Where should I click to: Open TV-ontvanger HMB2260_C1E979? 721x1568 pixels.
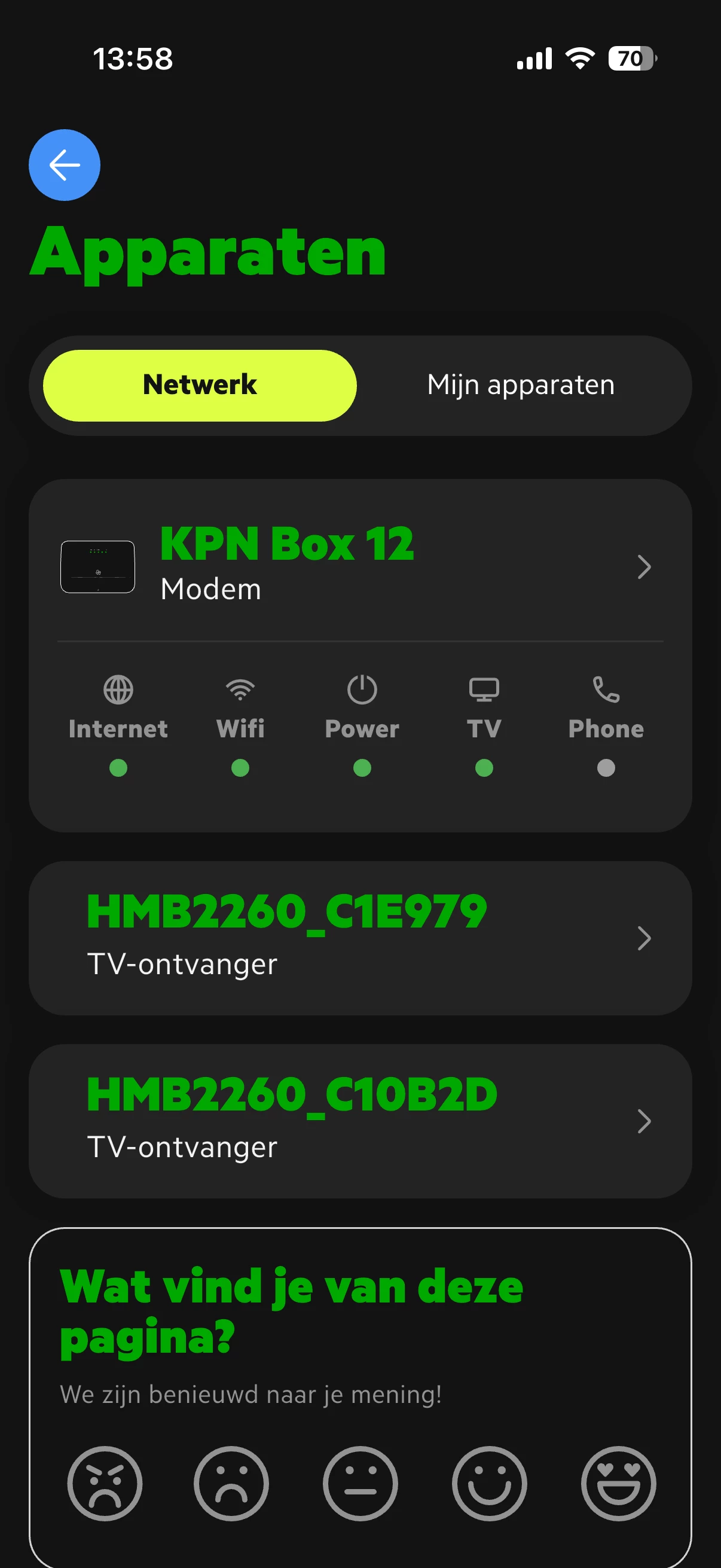[360, 938]
